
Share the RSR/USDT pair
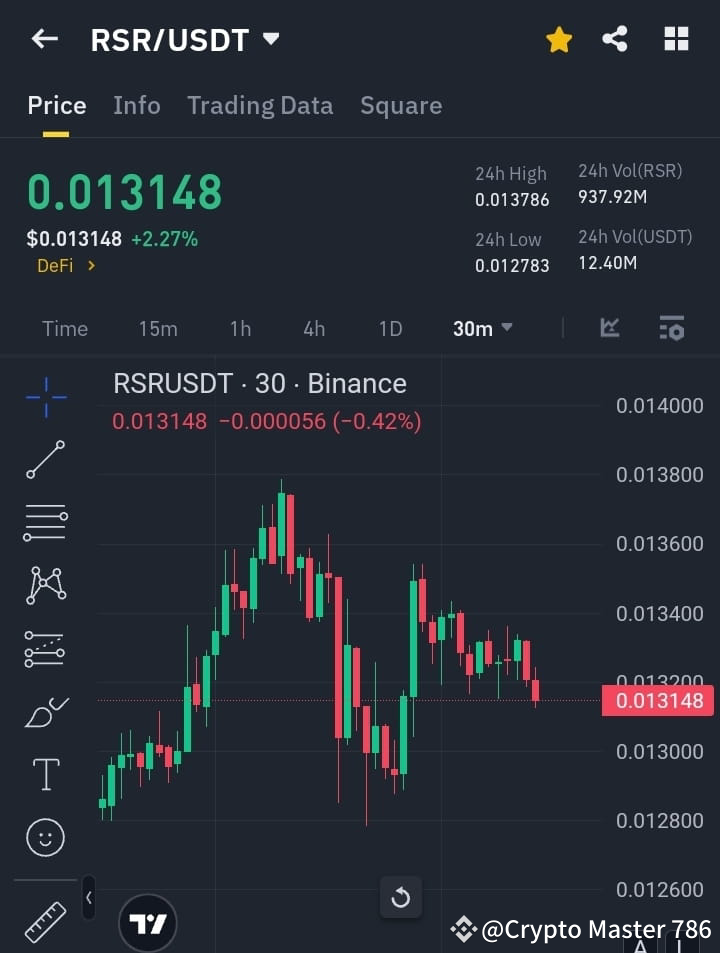coord(616,39)
